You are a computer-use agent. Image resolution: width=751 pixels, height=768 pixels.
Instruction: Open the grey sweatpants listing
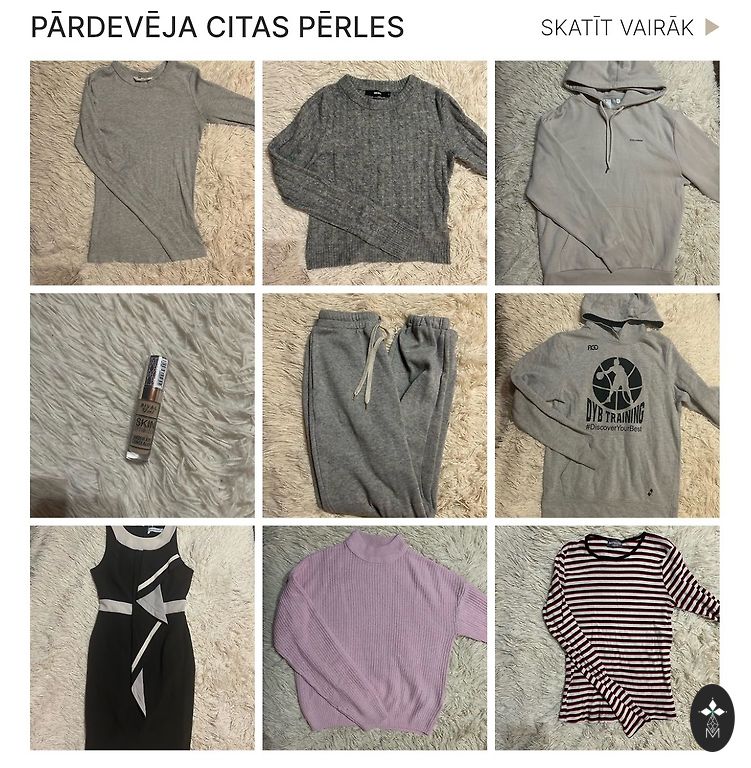[375, 405]
